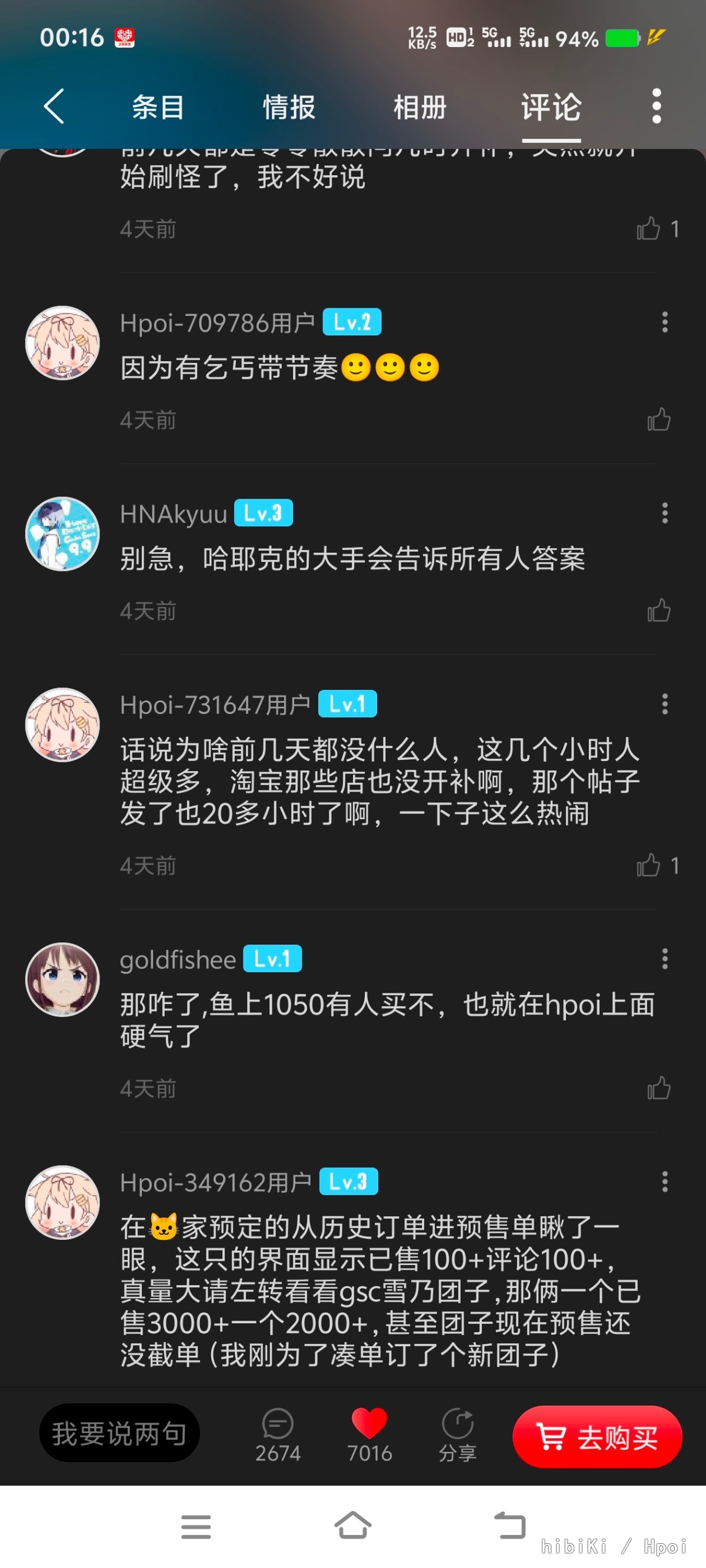This screenshot has height=1568, width=706.
Task: Tap the 去购买 button
Action: point(597,1437)
